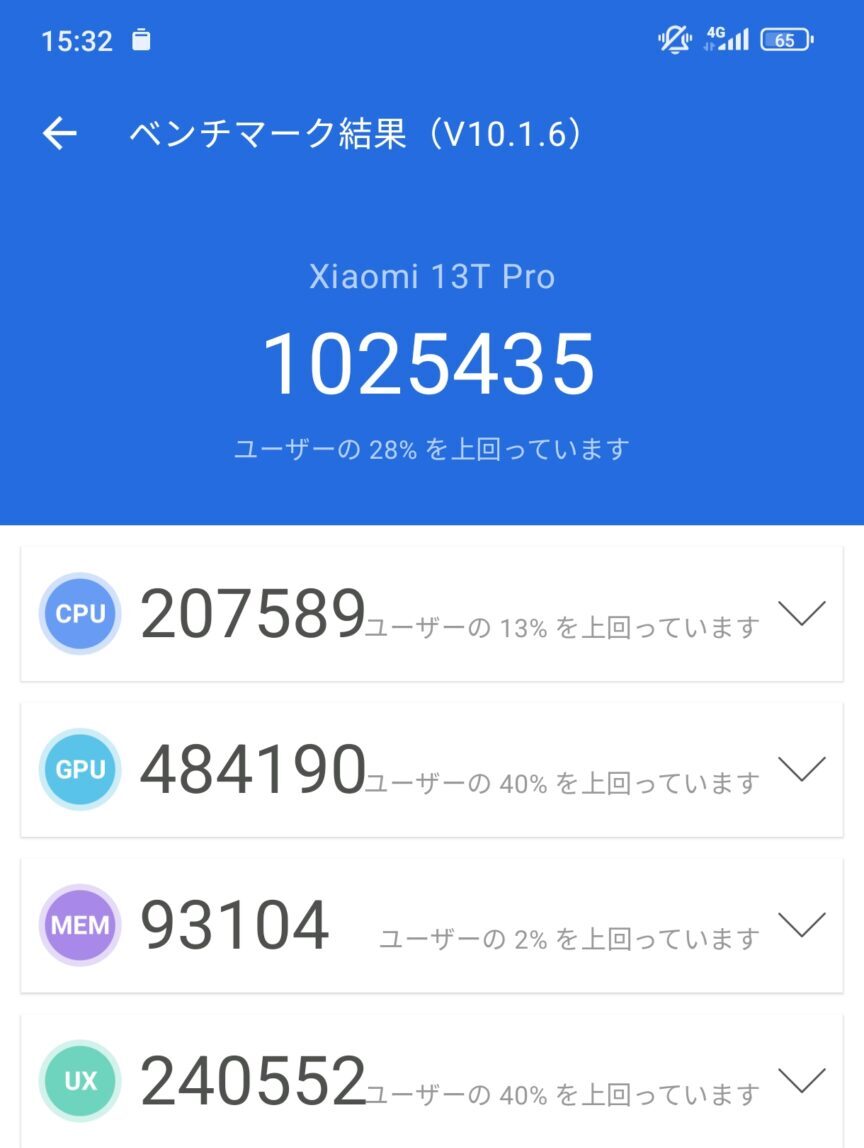Go back from the benchmark results
The image size is (864, 1148).
pyautogui.click(x=60, y=133)
